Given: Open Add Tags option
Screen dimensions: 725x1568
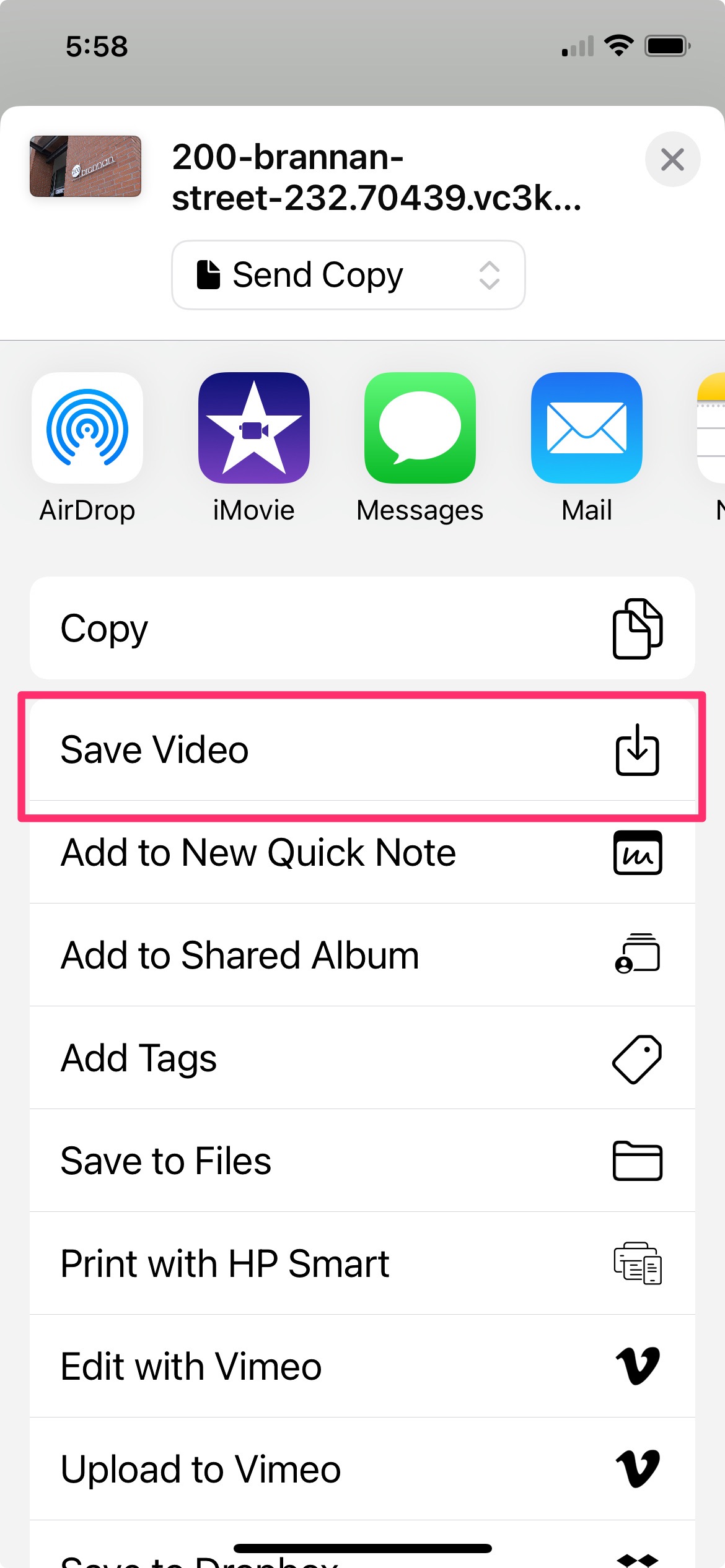Looking at the screenshot, I should 362,1058.
